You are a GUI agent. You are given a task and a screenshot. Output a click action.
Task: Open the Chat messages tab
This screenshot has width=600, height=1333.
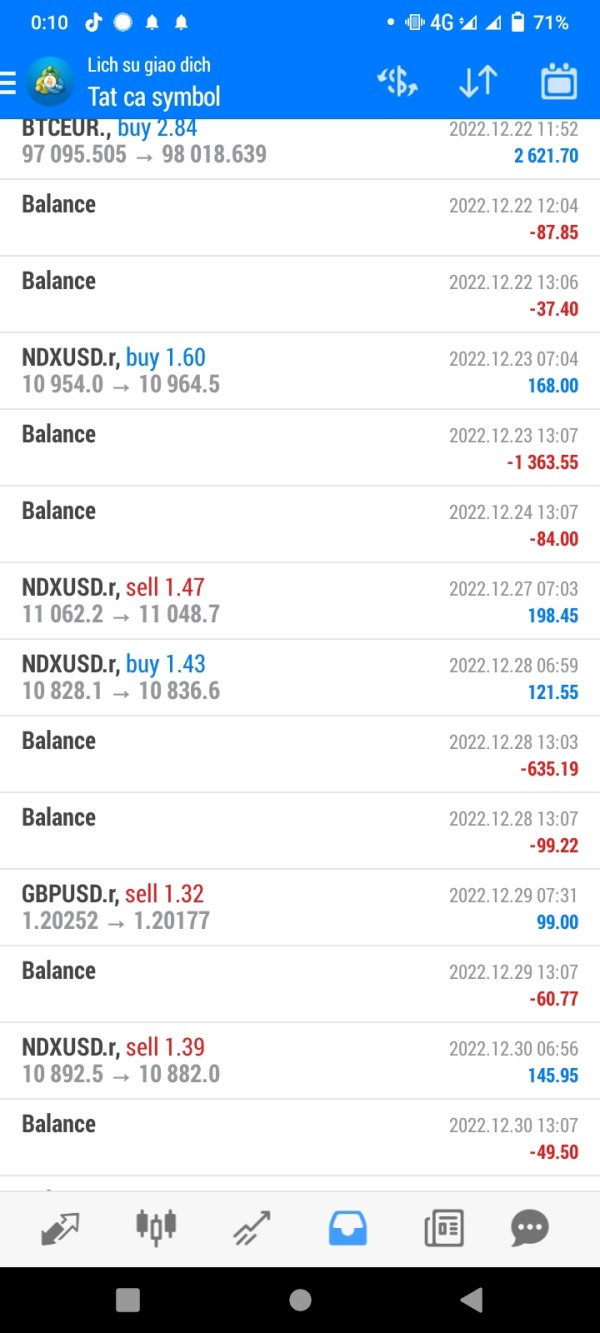point(530,1227)
